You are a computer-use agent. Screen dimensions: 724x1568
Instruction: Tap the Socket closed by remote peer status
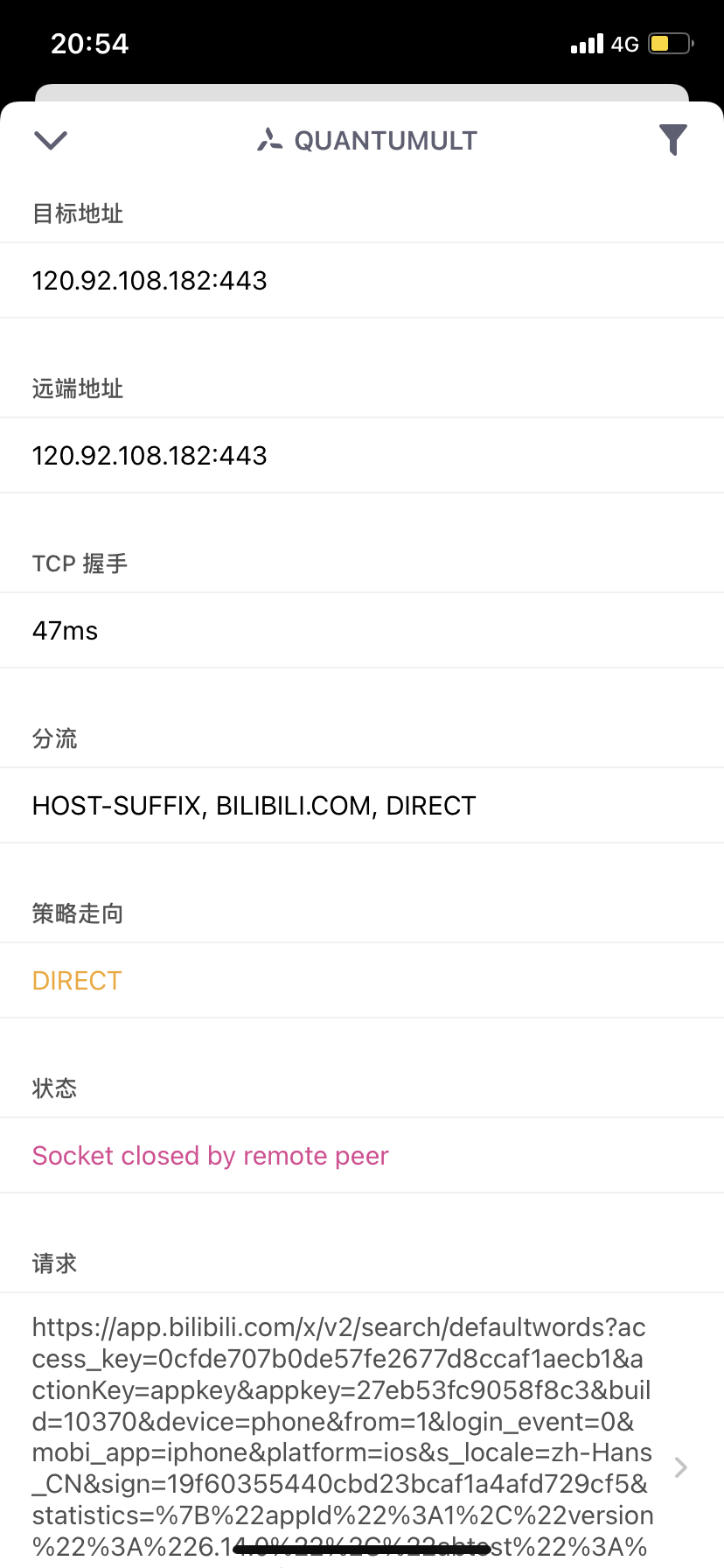coord(210,1155)
